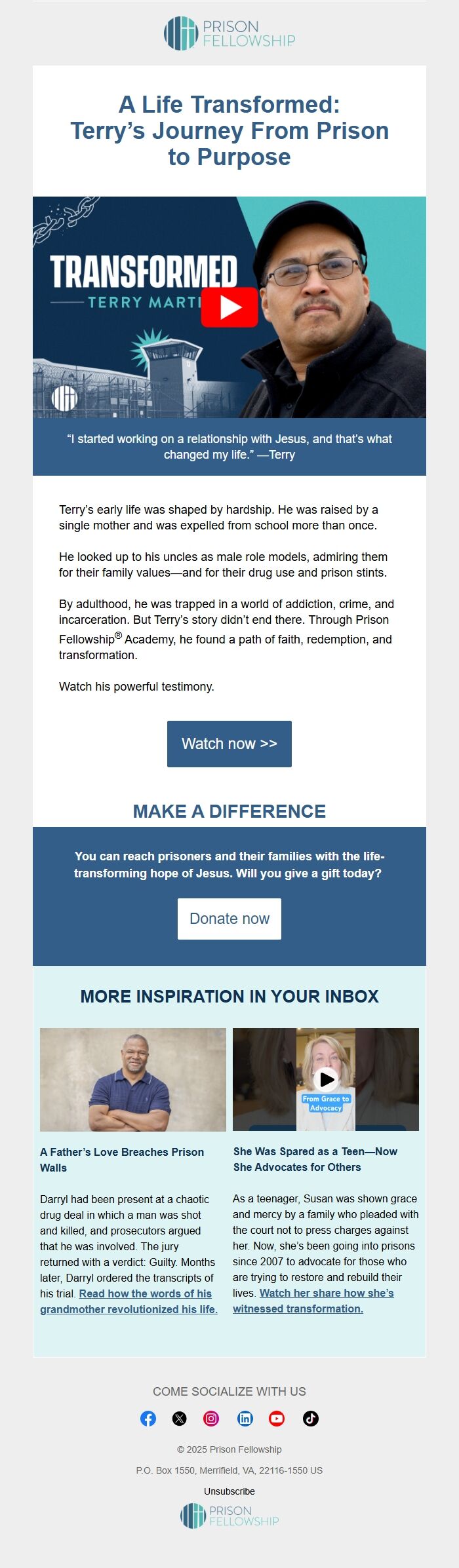Image resolution: width=459 pixels, height=1568 pixels.
Task: Visit the LinkedIn page
Action: pyautogui.click(x=245, y=1419)
